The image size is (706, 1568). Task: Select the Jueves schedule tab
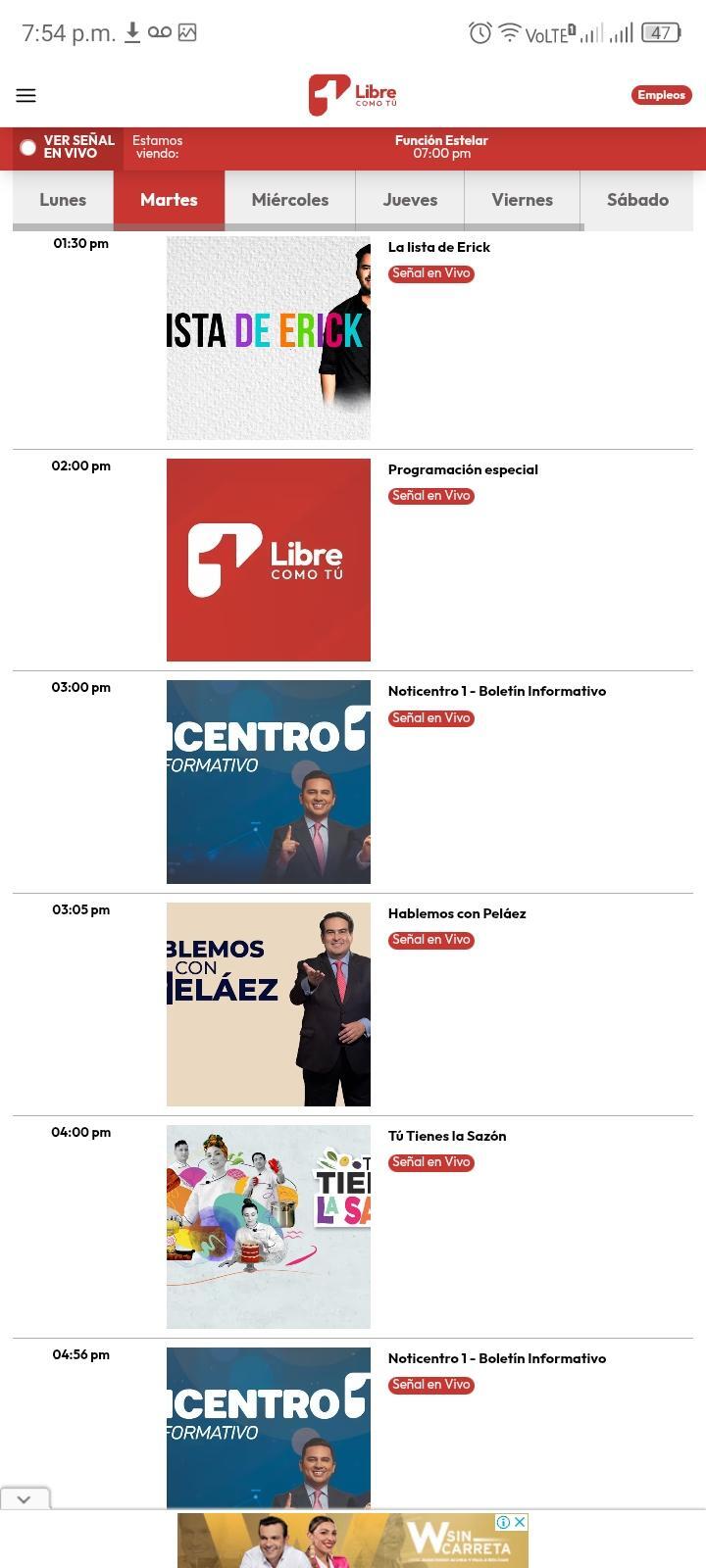coord(410,200)
